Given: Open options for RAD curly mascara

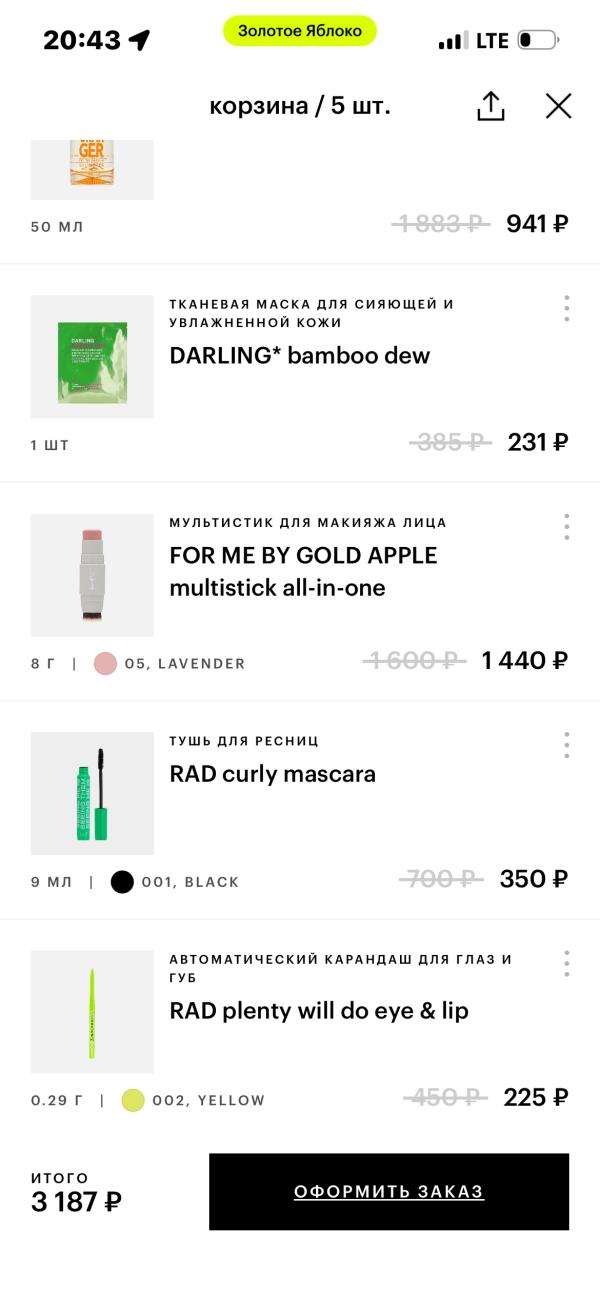Looking at the screenshot, I should pyautogui.click(x=566, y=745).
